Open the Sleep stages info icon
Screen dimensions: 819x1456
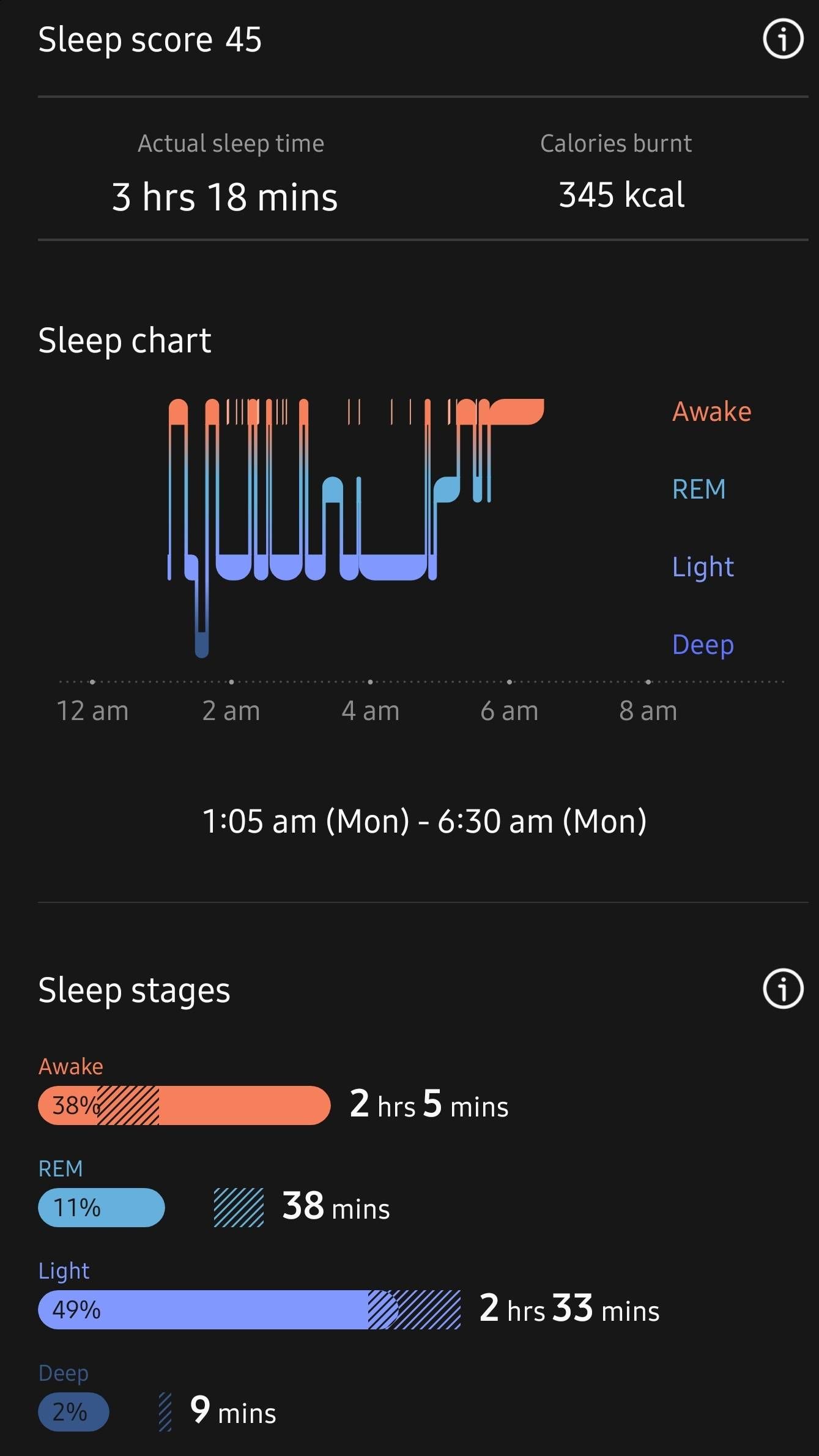pos(783,989)
